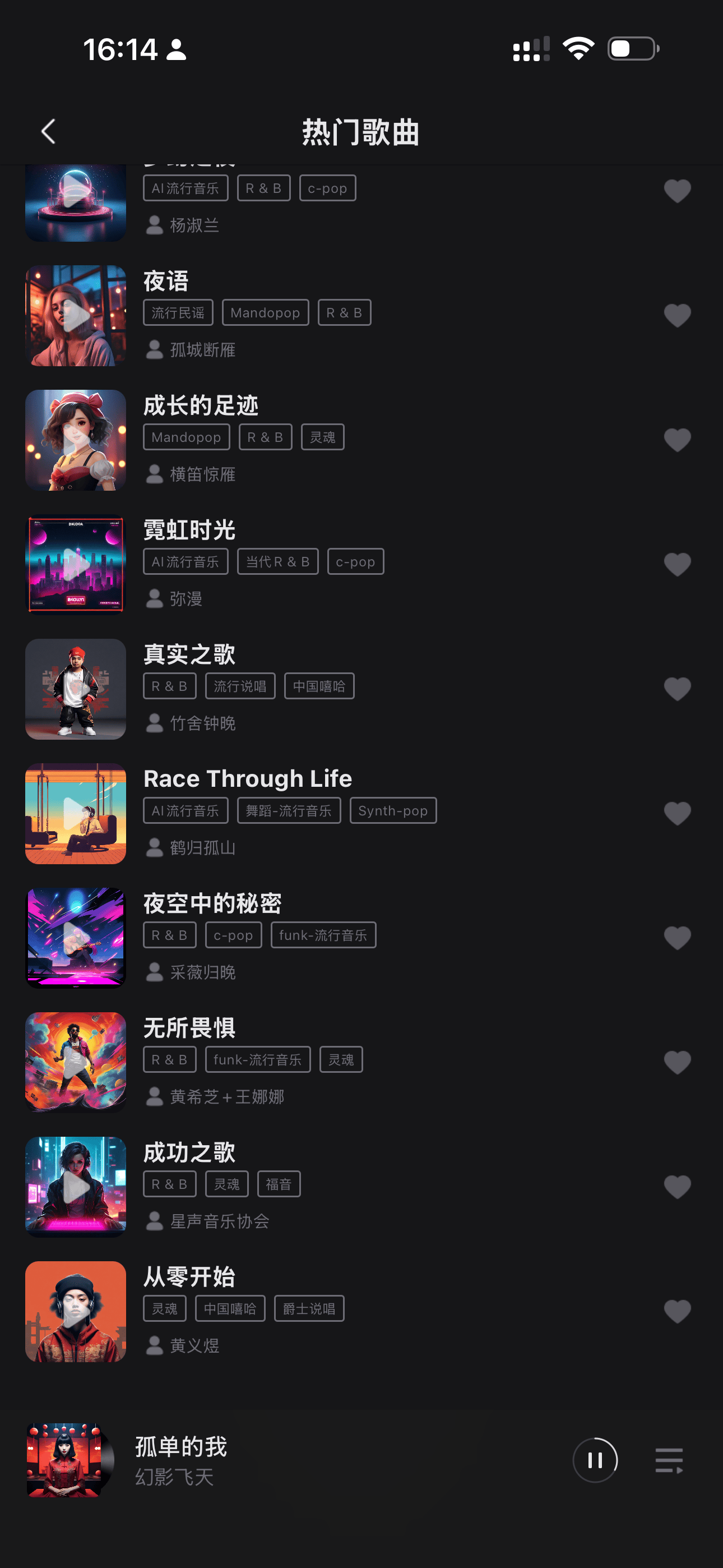Heart the song 从零开始
Image resolution: width=723 pixels, height=1568 pixels.
[676, 1311]
